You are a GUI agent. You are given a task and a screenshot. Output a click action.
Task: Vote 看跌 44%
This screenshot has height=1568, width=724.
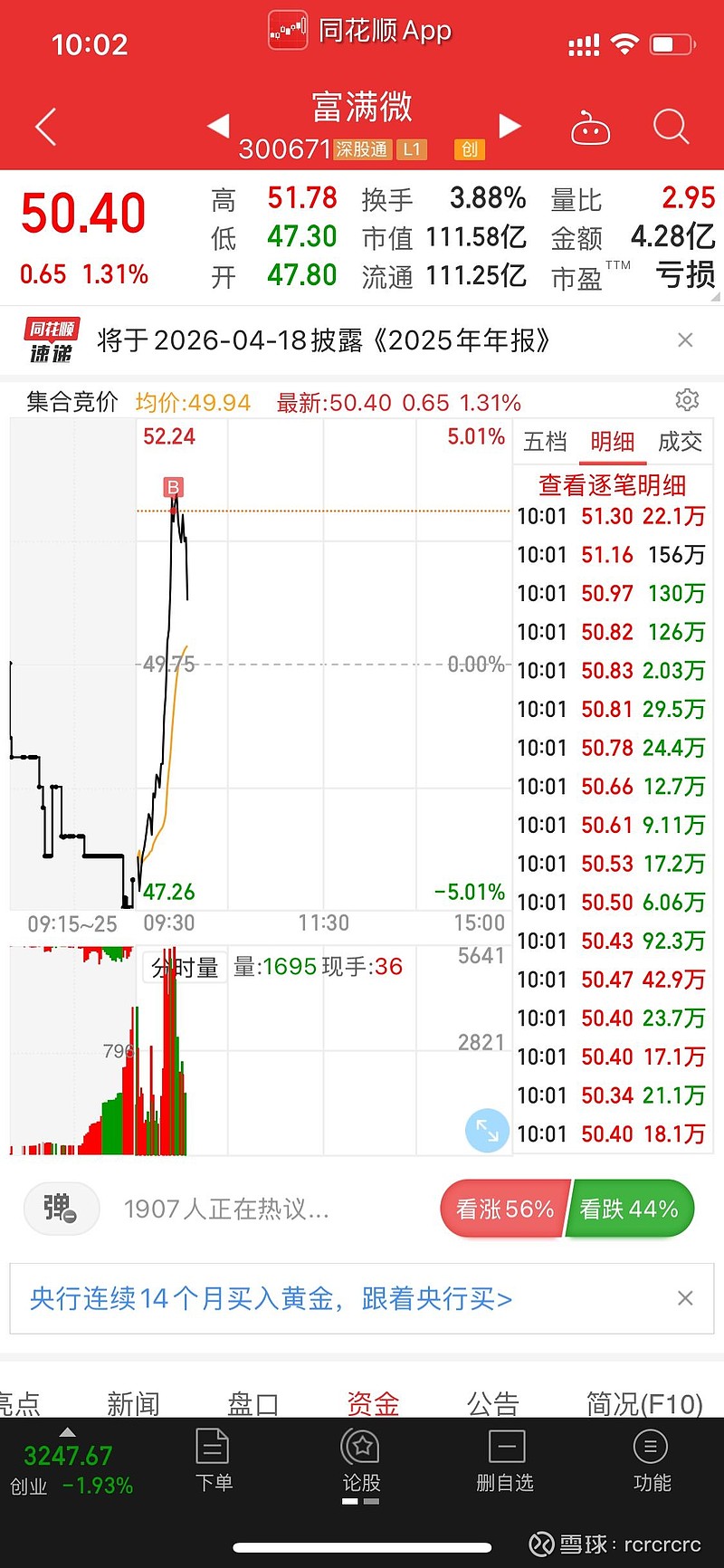pyautogui.click(x=629, y=1209)
